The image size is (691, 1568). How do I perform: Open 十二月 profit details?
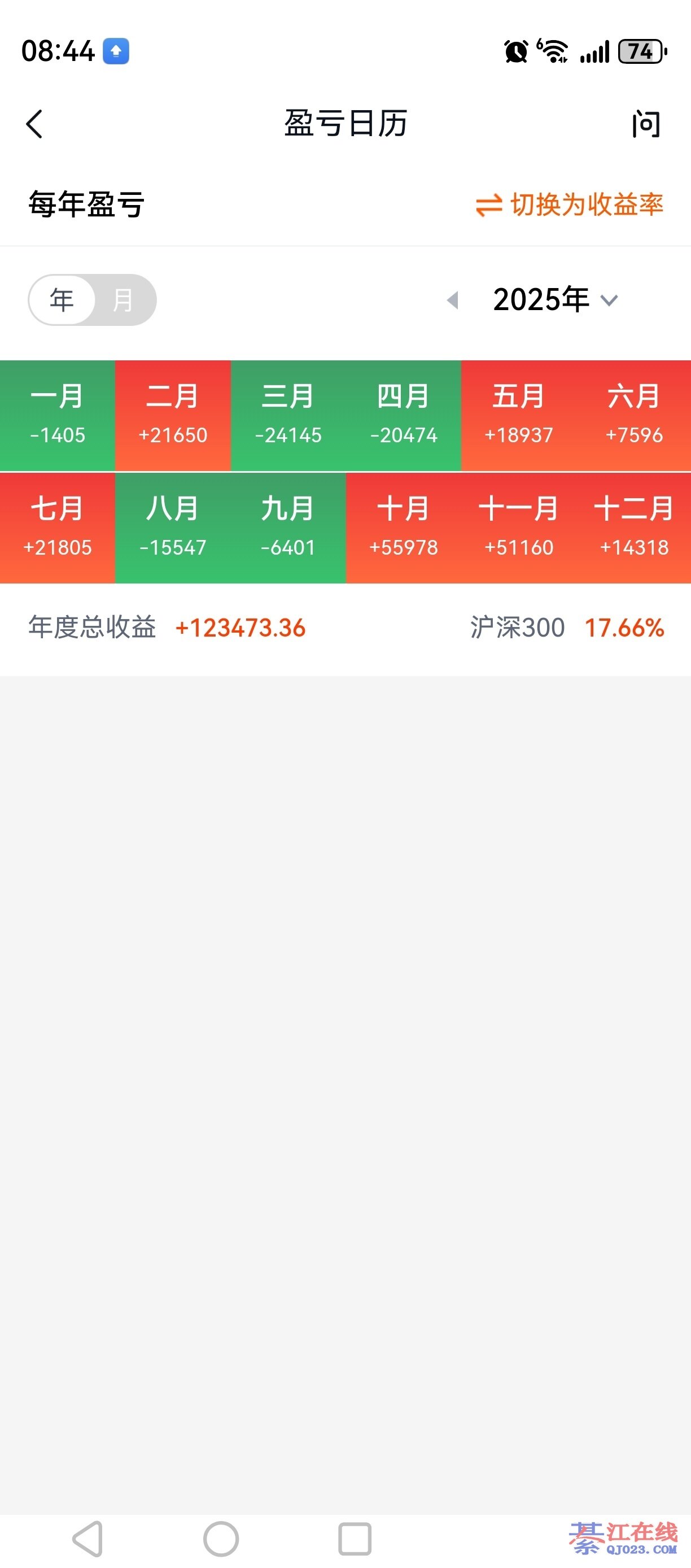pos(634,528)
